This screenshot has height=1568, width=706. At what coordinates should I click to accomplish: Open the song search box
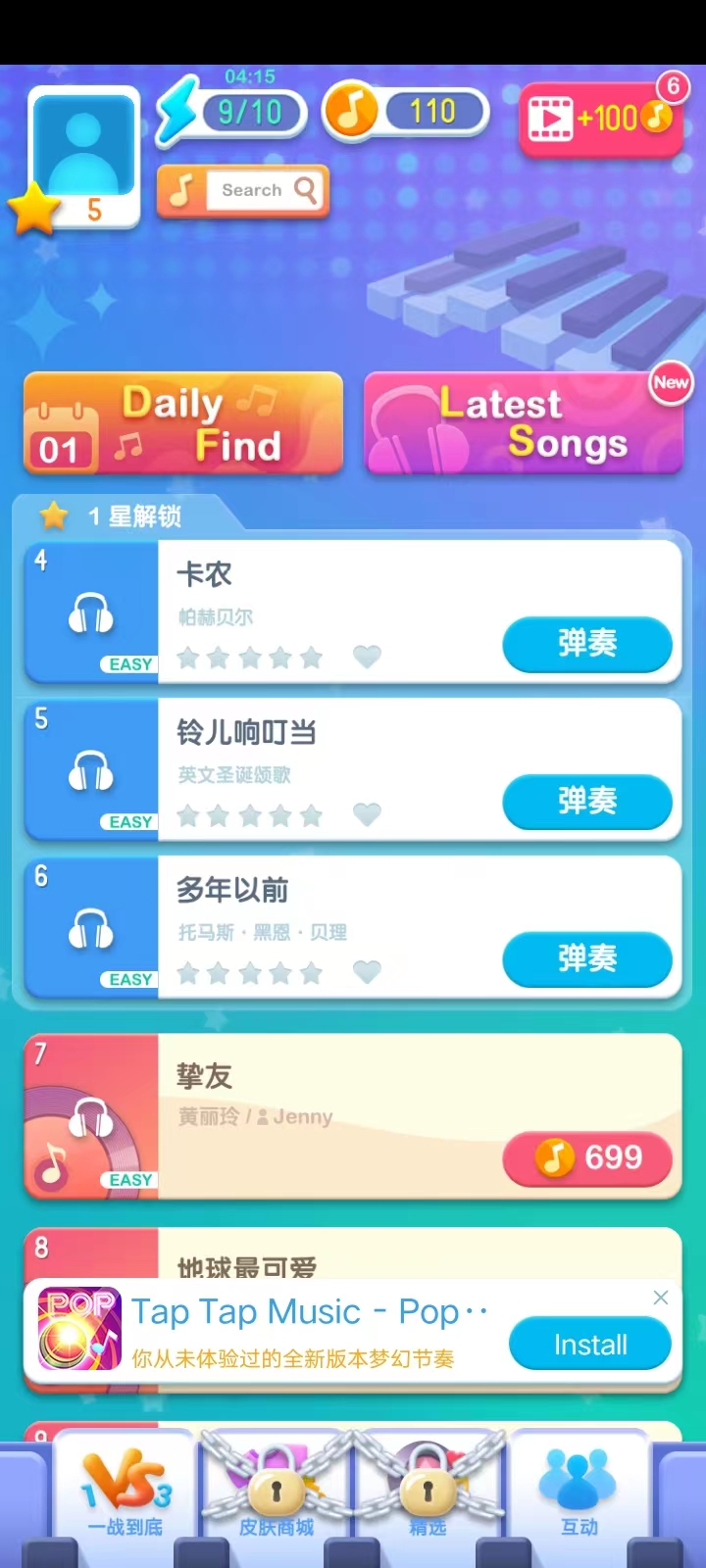coord(262,190)
